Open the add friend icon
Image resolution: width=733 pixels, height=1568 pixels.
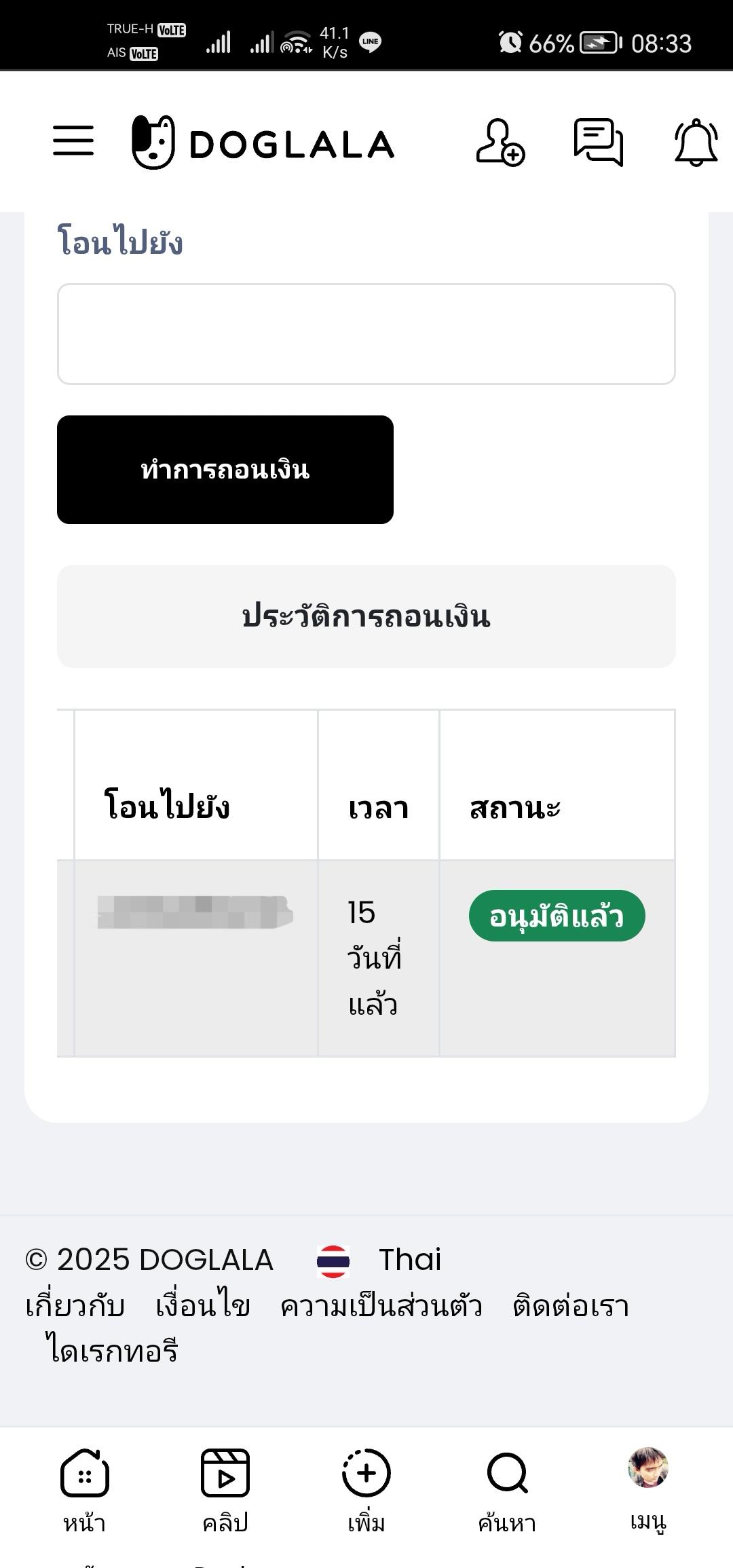coord(500,142)
